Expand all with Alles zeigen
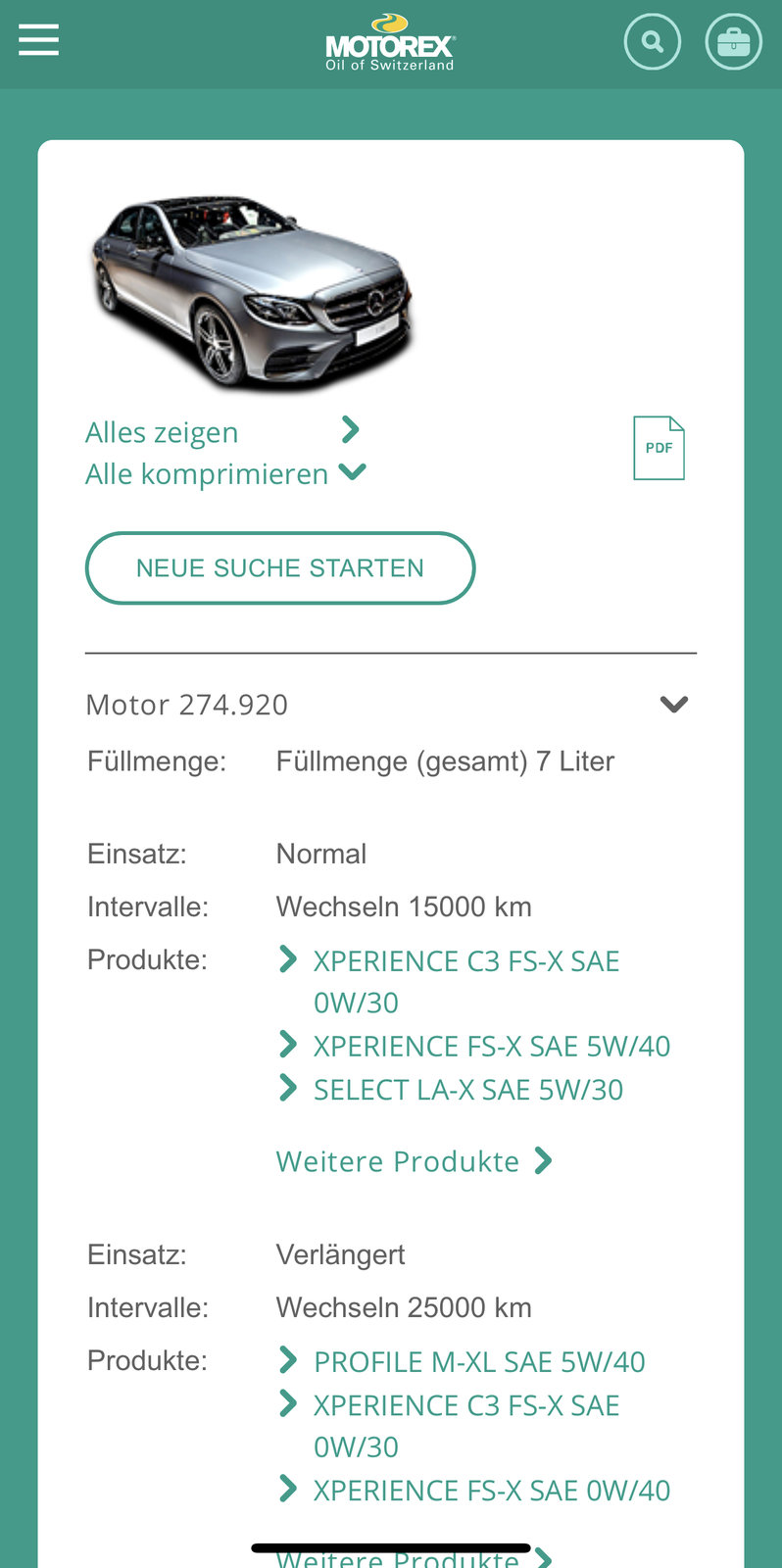This screenshot has width=782, height=1568. tap(222, 431)
